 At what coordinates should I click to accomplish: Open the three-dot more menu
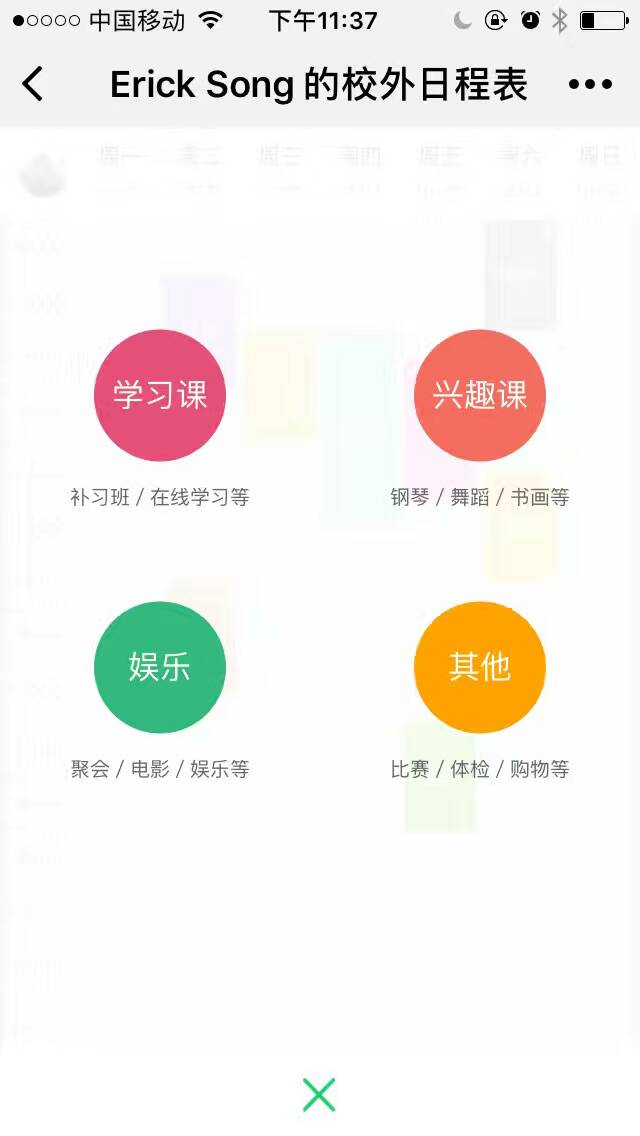(x=590, y=84)
